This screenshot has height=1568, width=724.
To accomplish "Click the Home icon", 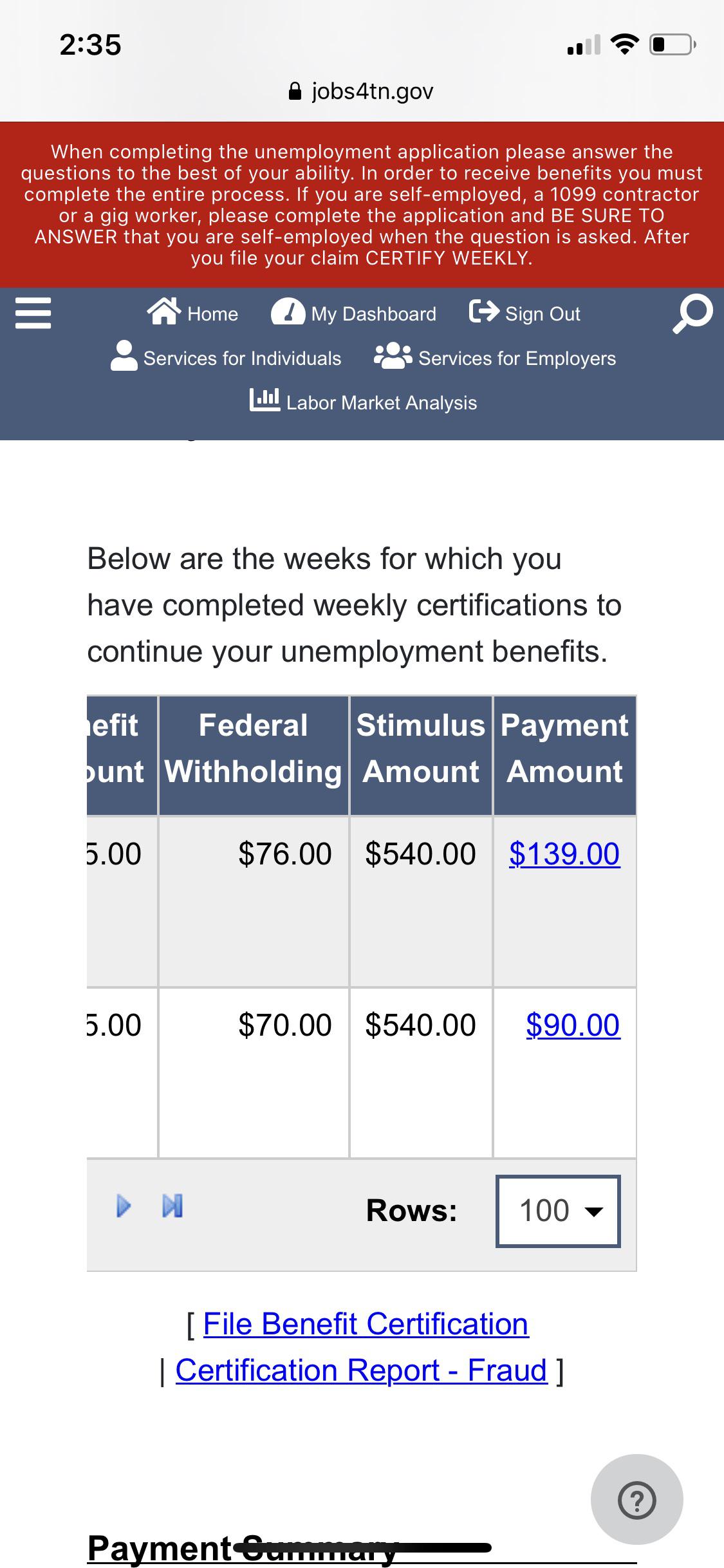I will [166, 312].
